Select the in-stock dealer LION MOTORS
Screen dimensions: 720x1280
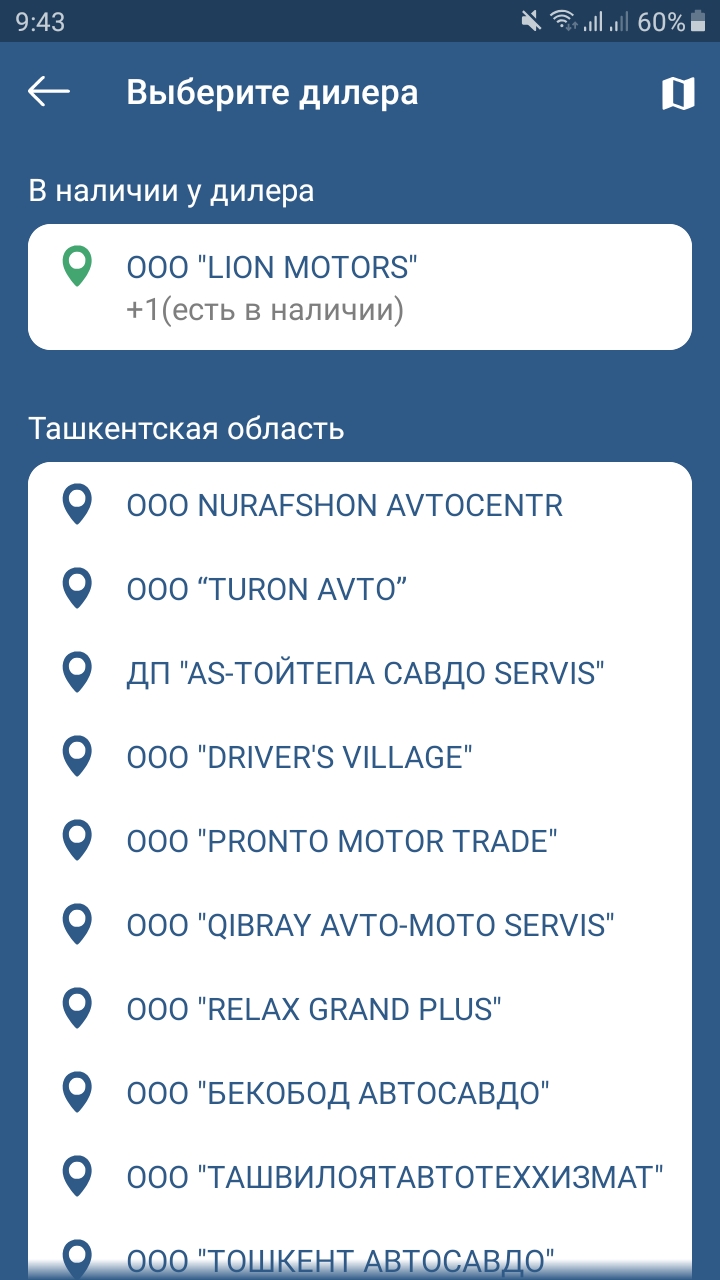tap(359, 288)
